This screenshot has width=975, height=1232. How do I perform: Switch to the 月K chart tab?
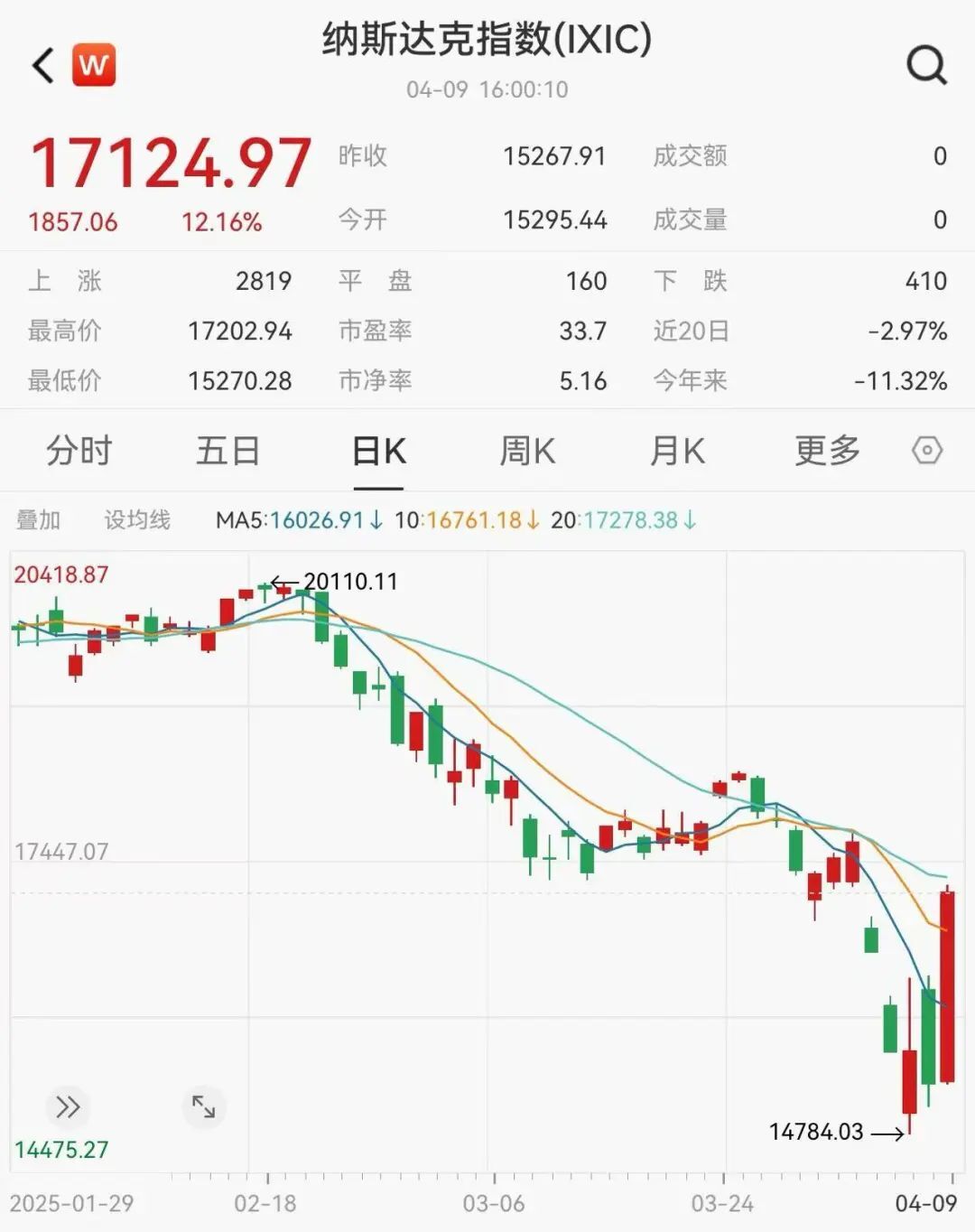(x=677, y=451)
